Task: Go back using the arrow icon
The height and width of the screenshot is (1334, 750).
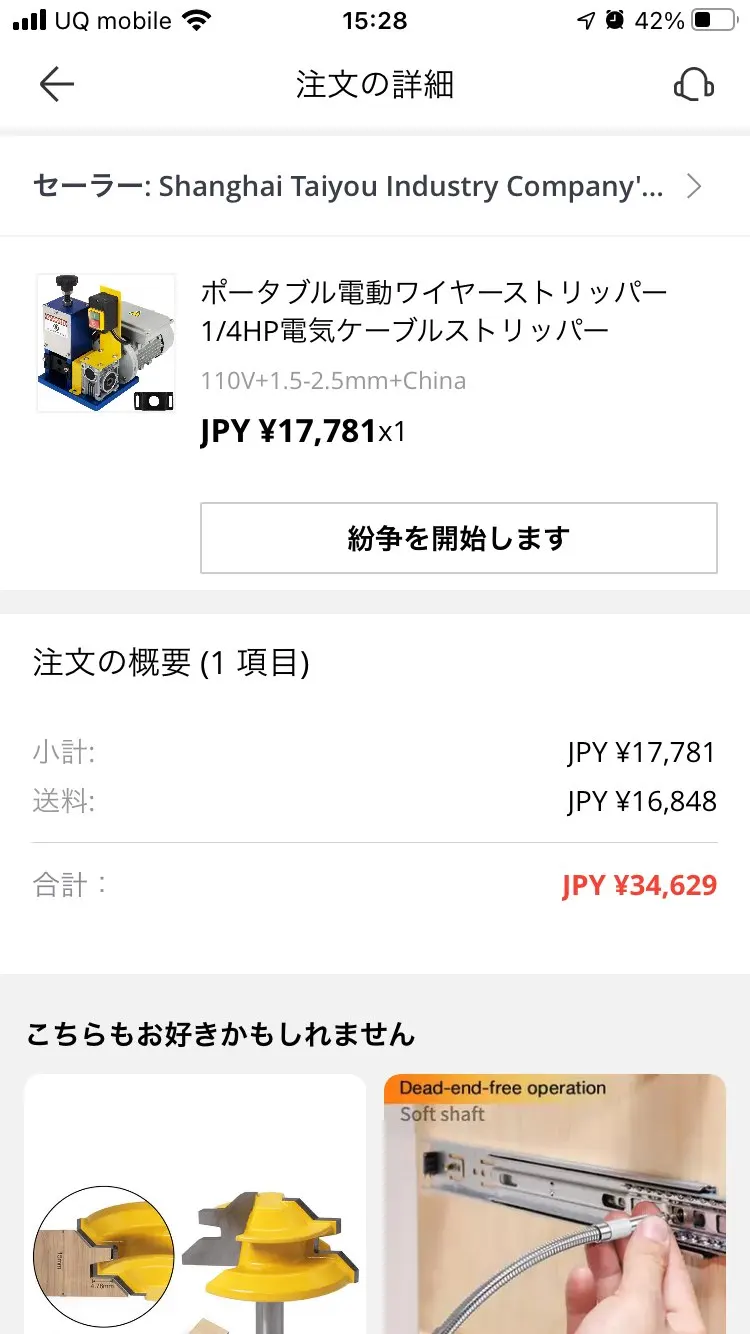Action: (57, 85)
